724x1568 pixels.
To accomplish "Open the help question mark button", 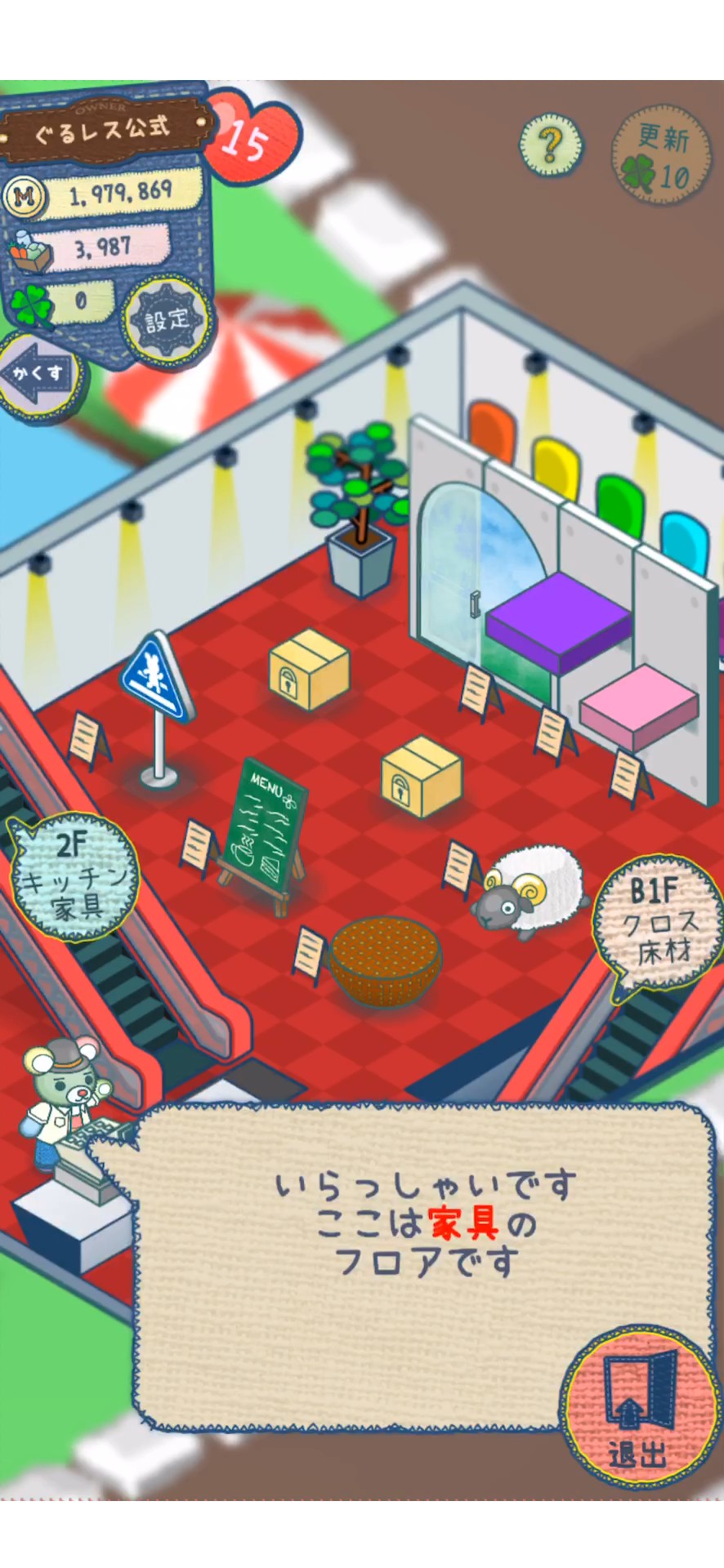I will tap(551, 146).
